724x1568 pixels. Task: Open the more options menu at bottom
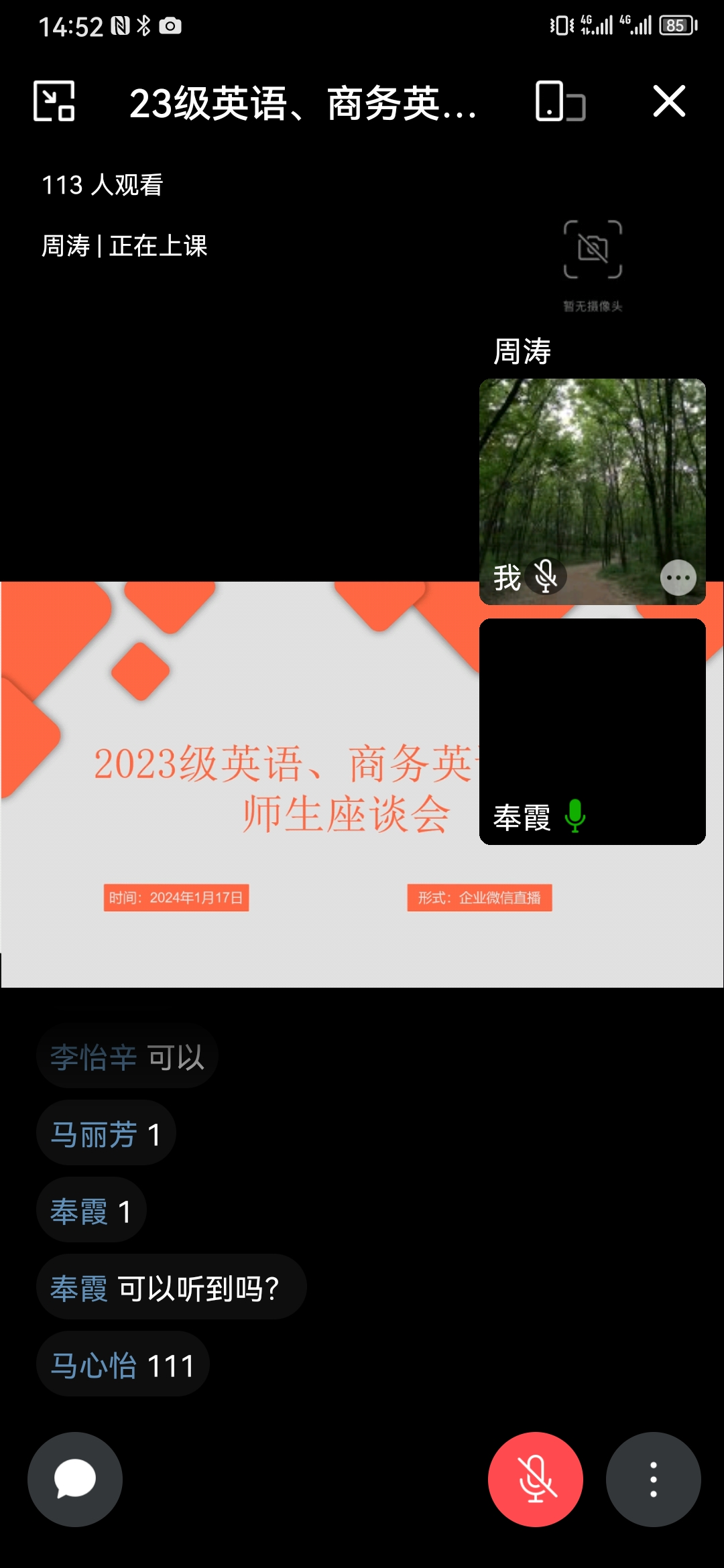pyautogui.click(x=653, y=1480)
